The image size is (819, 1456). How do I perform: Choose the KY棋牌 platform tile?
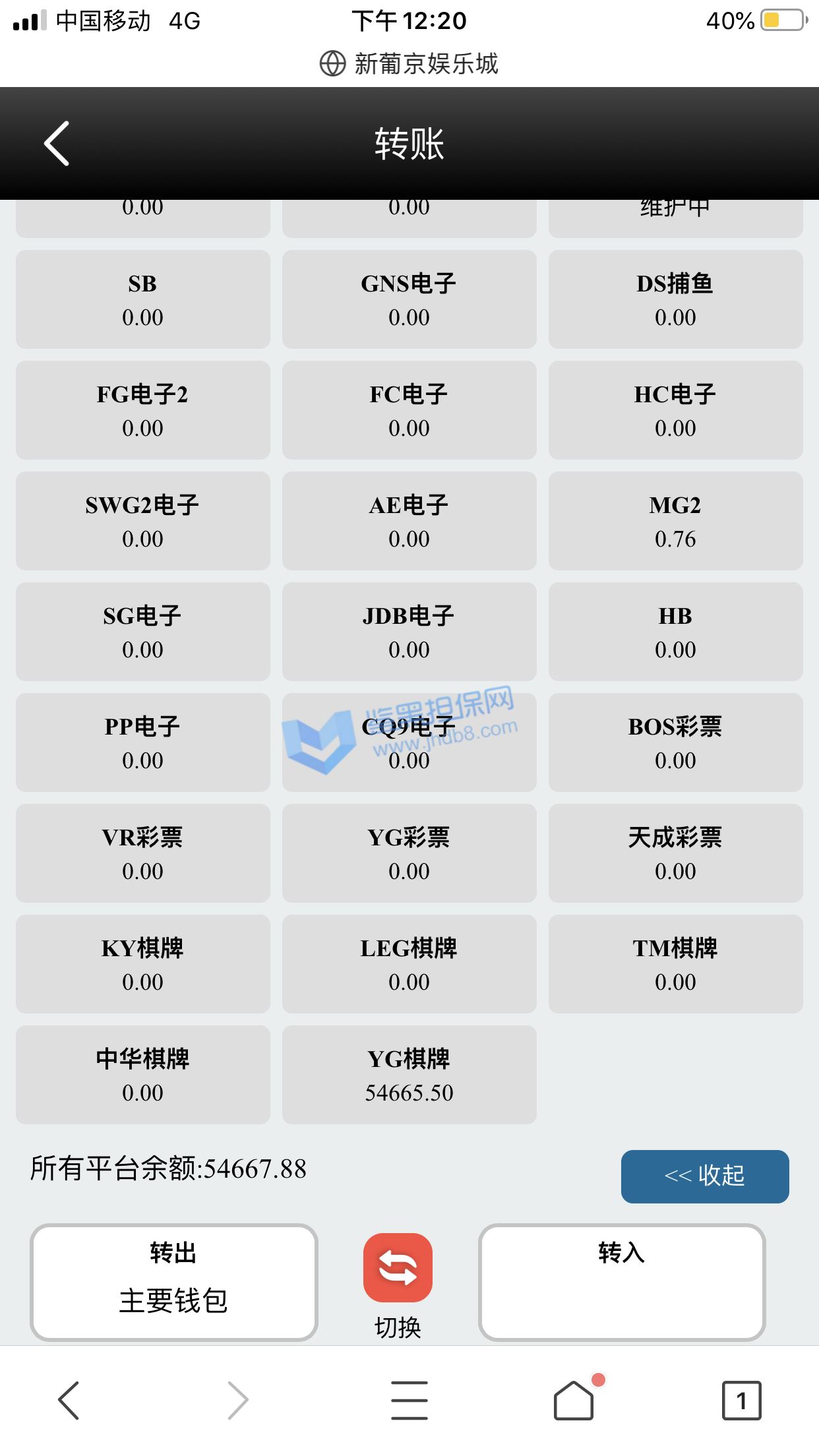pos(142,963)
